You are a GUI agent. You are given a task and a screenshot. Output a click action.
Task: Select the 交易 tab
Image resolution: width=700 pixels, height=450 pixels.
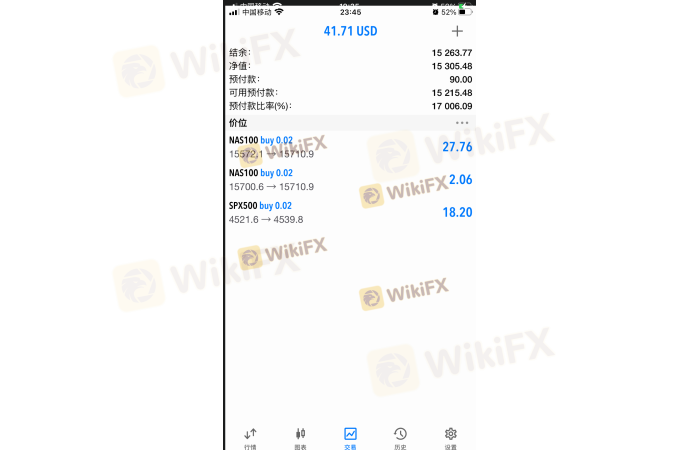coord(350,437)
